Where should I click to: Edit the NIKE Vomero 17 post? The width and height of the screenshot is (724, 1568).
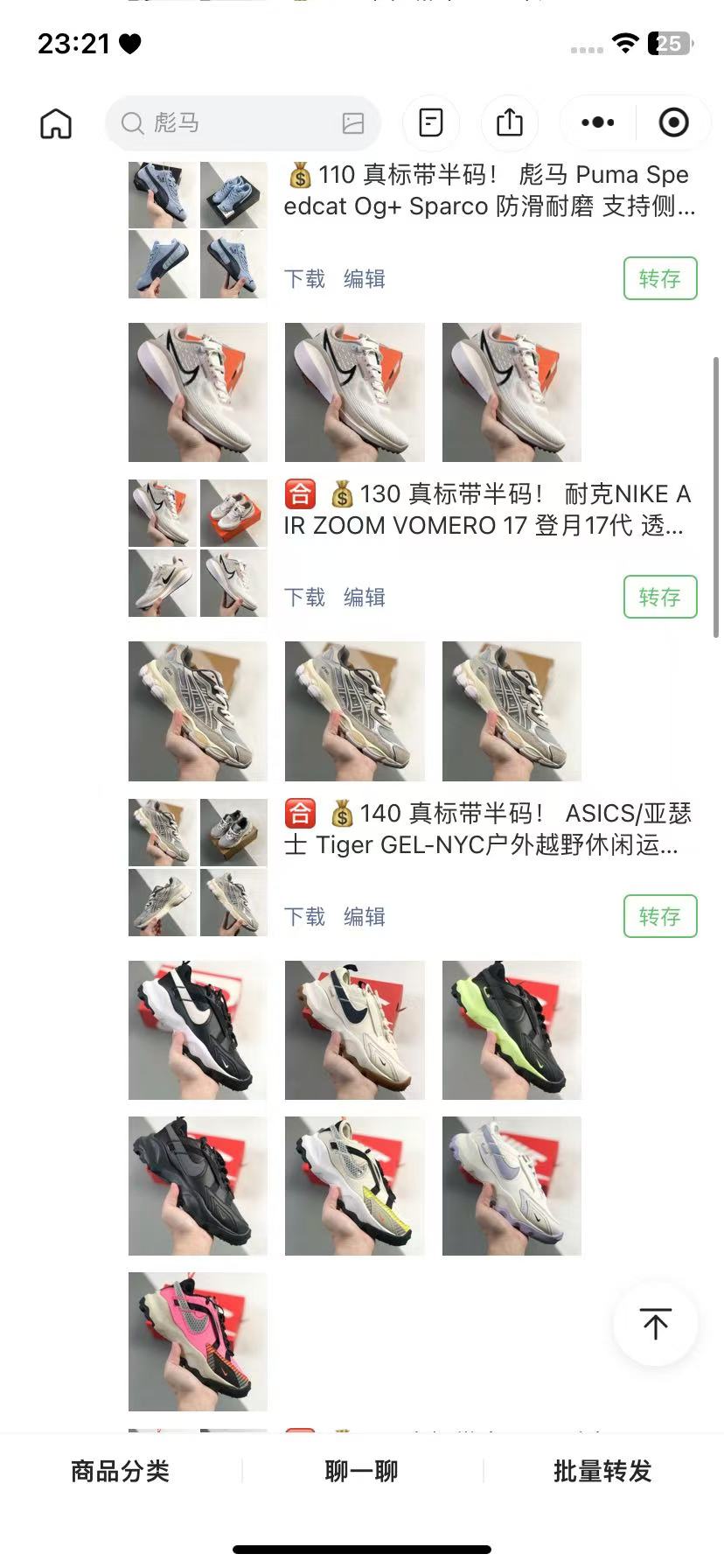pos(365,598)
